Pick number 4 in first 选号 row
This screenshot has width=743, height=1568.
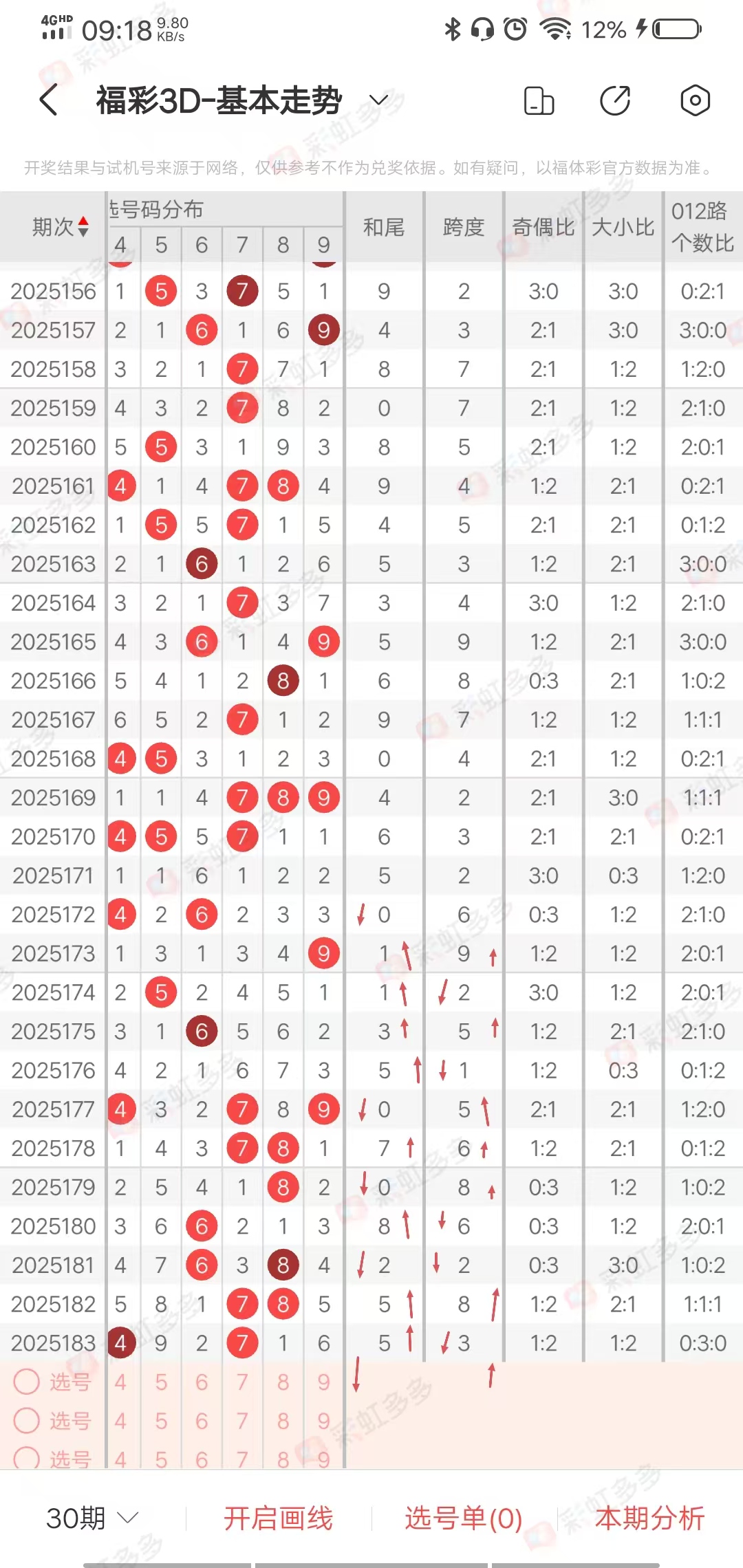click(120, 1382)
